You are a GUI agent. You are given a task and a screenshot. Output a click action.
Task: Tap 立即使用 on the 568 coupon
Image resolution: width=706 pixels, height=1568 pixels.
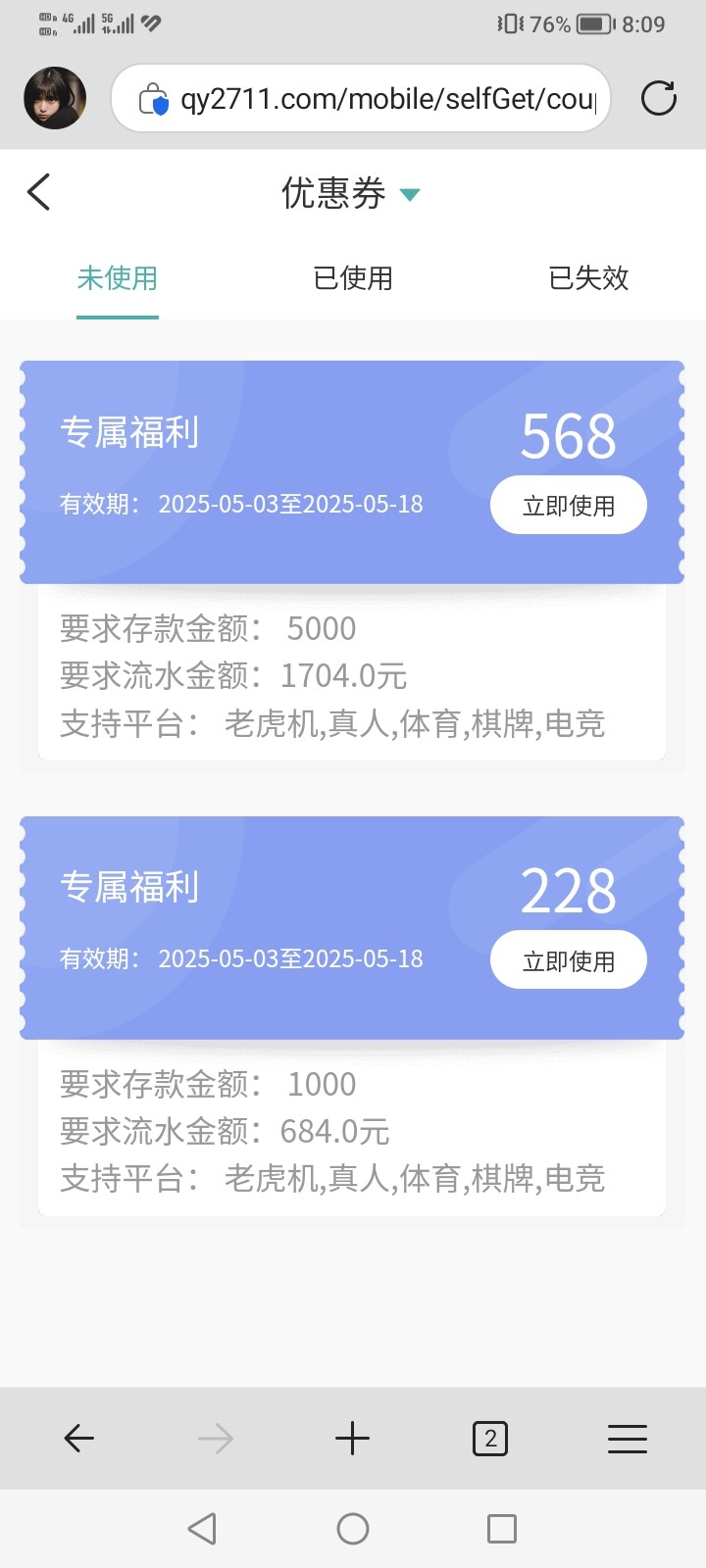pos(569,506)
